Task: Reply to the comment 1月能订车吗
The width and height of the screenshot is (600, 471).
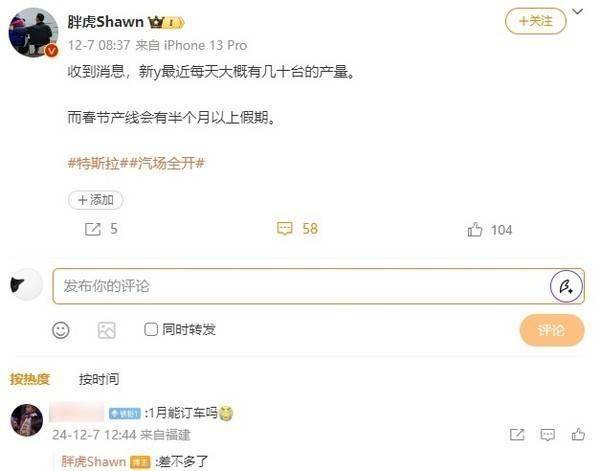Action: coord(547,435)
